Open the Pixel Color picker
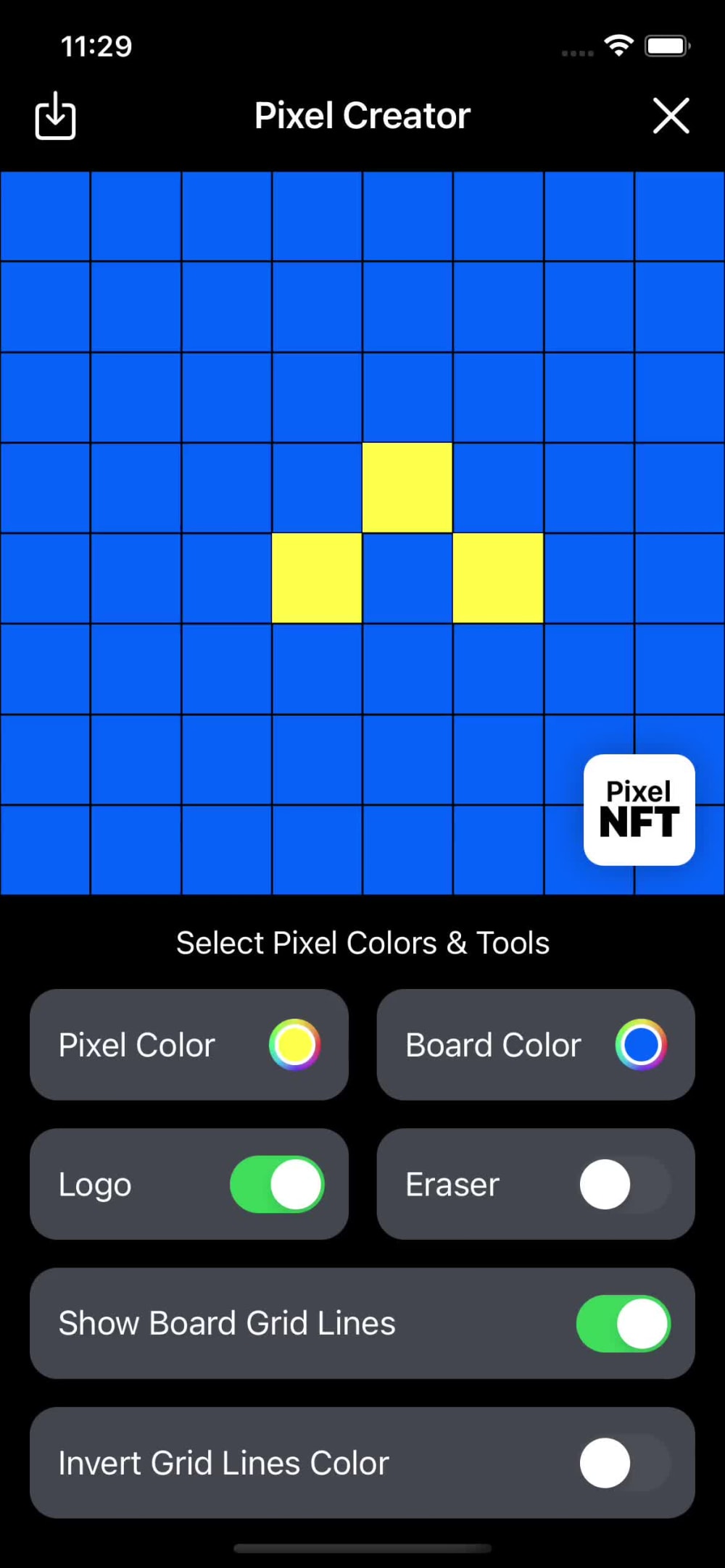The image size is (725, 1568). 294,1044
